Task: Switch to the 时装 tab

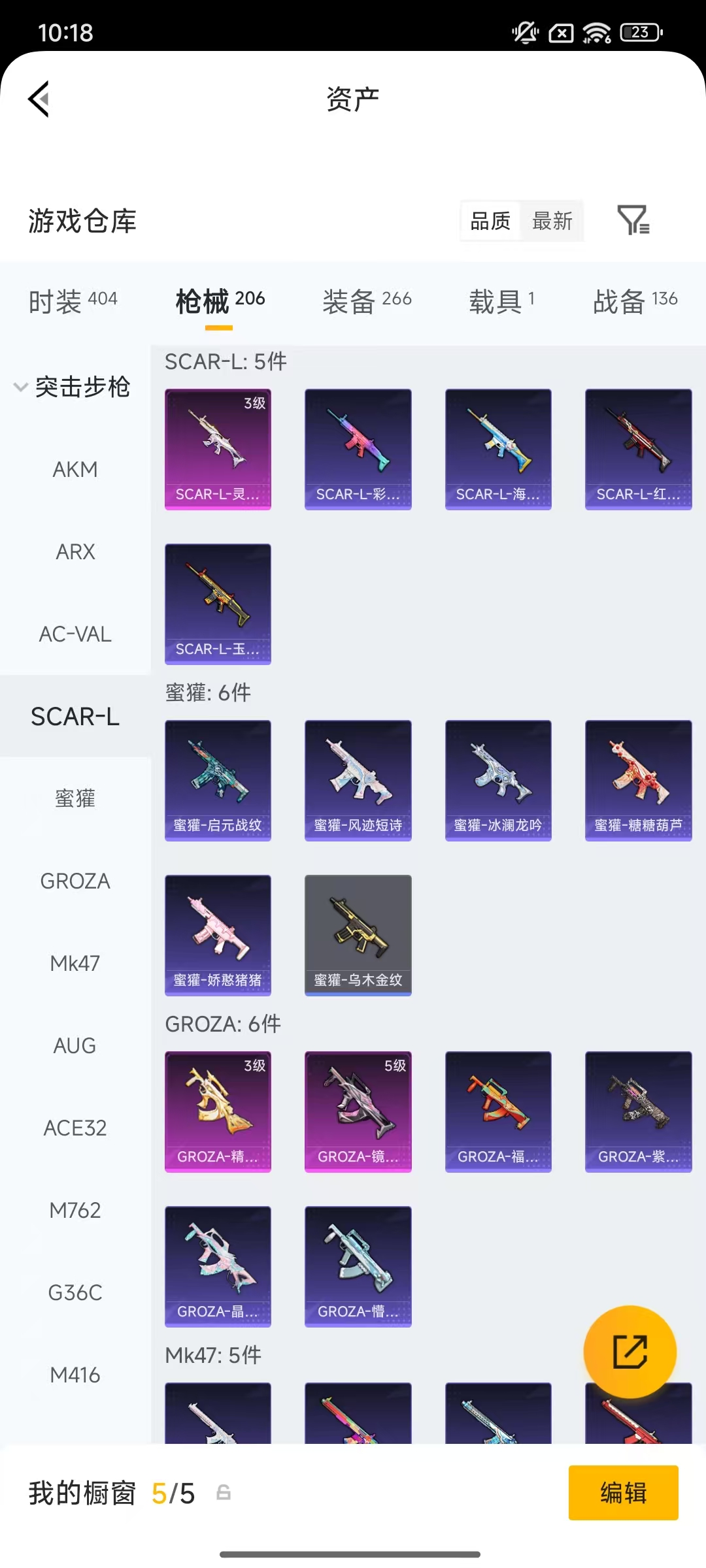Action: (x=73, y=301)
